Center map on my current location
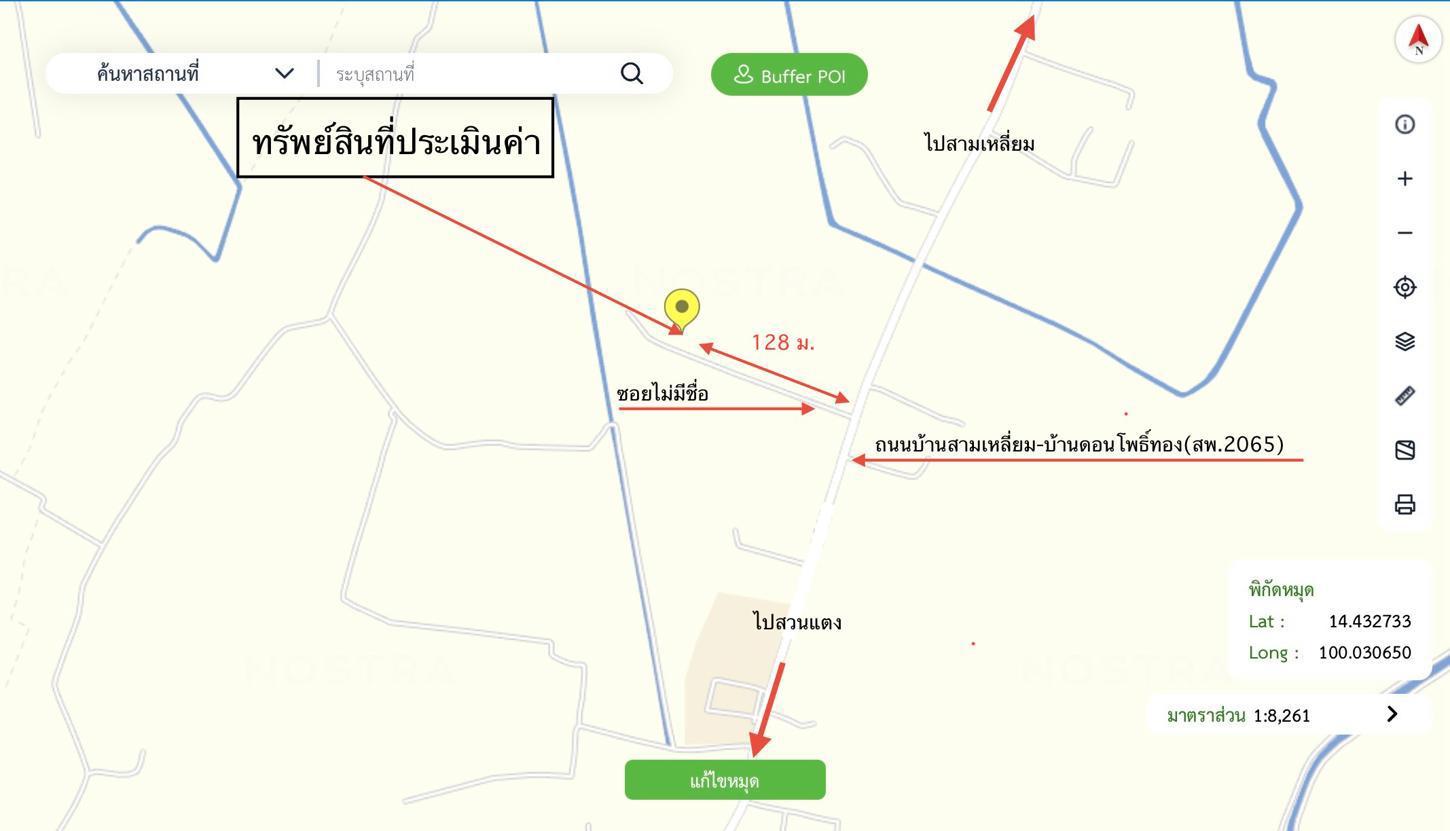Viewport: 1450px width, 831px height. tap(1405, 287)
